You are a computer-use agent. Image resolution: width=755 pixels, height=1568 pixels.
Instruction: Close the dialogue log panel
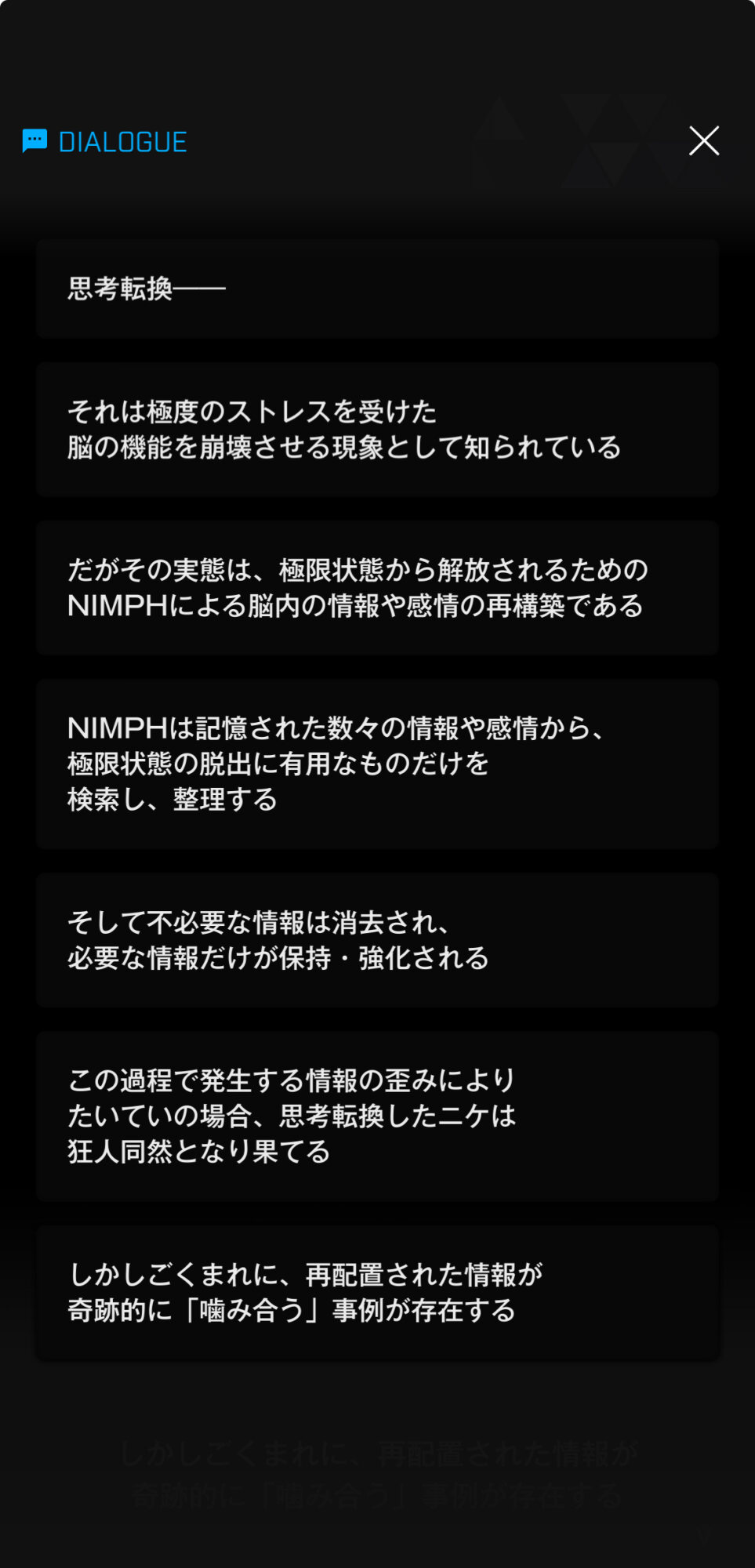(x=703, y=141)
